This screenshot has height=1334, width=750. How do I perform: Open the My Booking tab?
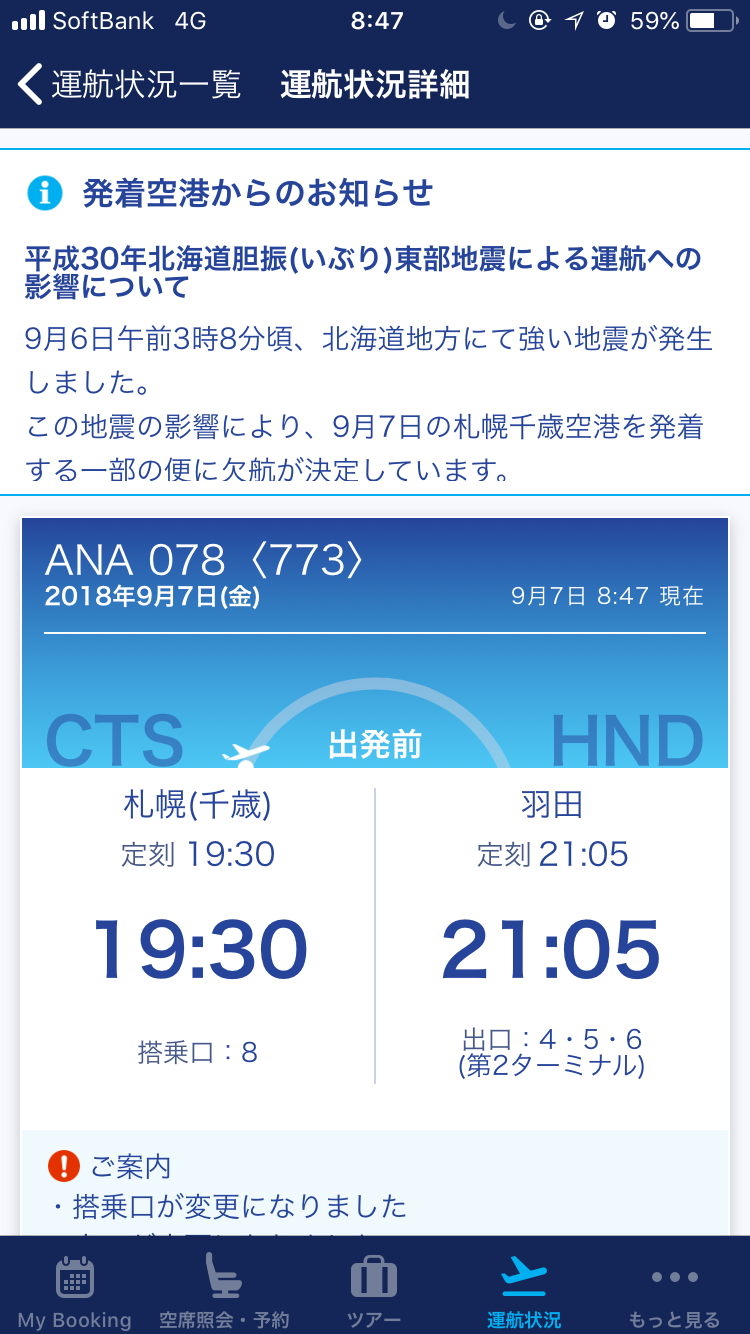pyautogui.click(x=75, y=1290)
